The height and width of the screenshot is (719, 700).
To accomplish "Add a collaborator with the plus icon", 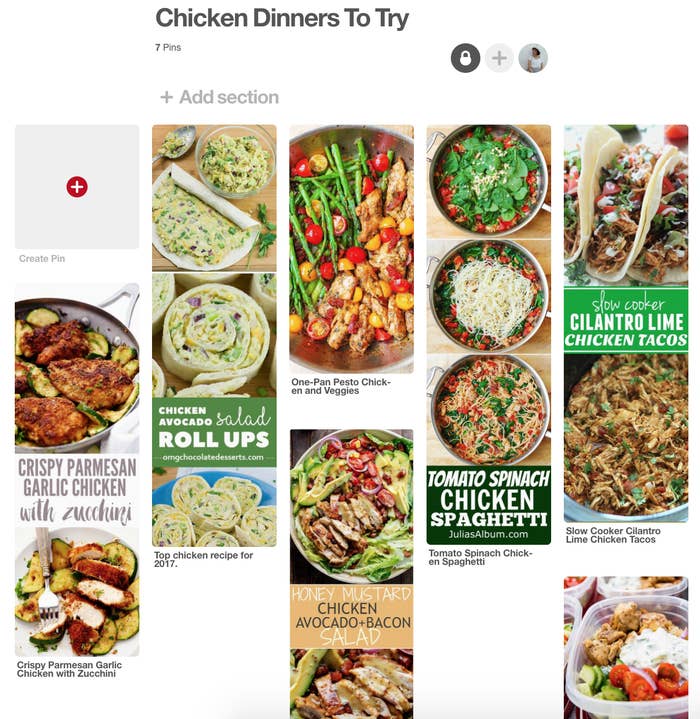I will [x=499, y=58].
